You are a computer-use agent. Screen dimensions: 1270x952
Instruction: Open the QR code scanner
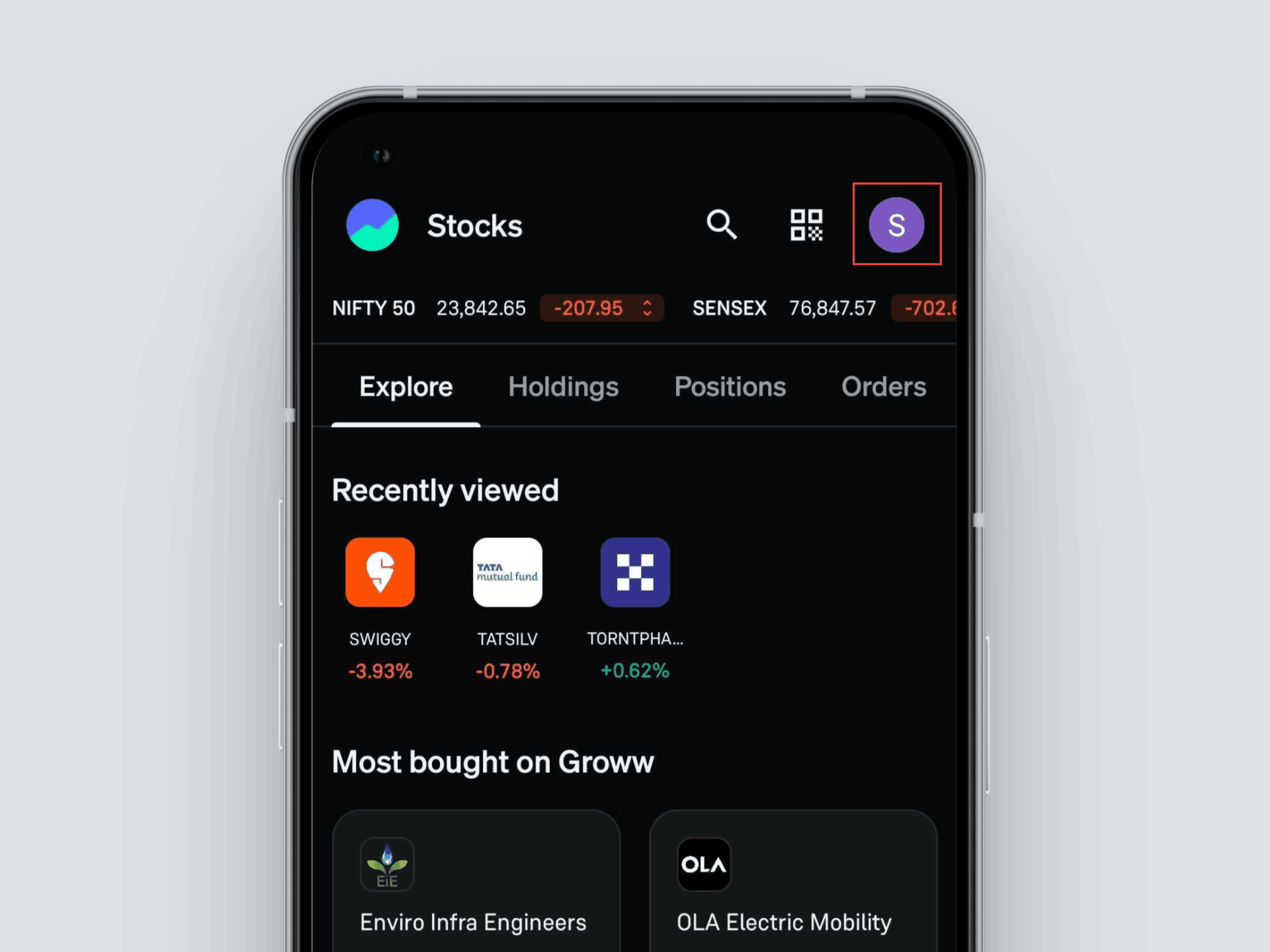coord(806,225)
